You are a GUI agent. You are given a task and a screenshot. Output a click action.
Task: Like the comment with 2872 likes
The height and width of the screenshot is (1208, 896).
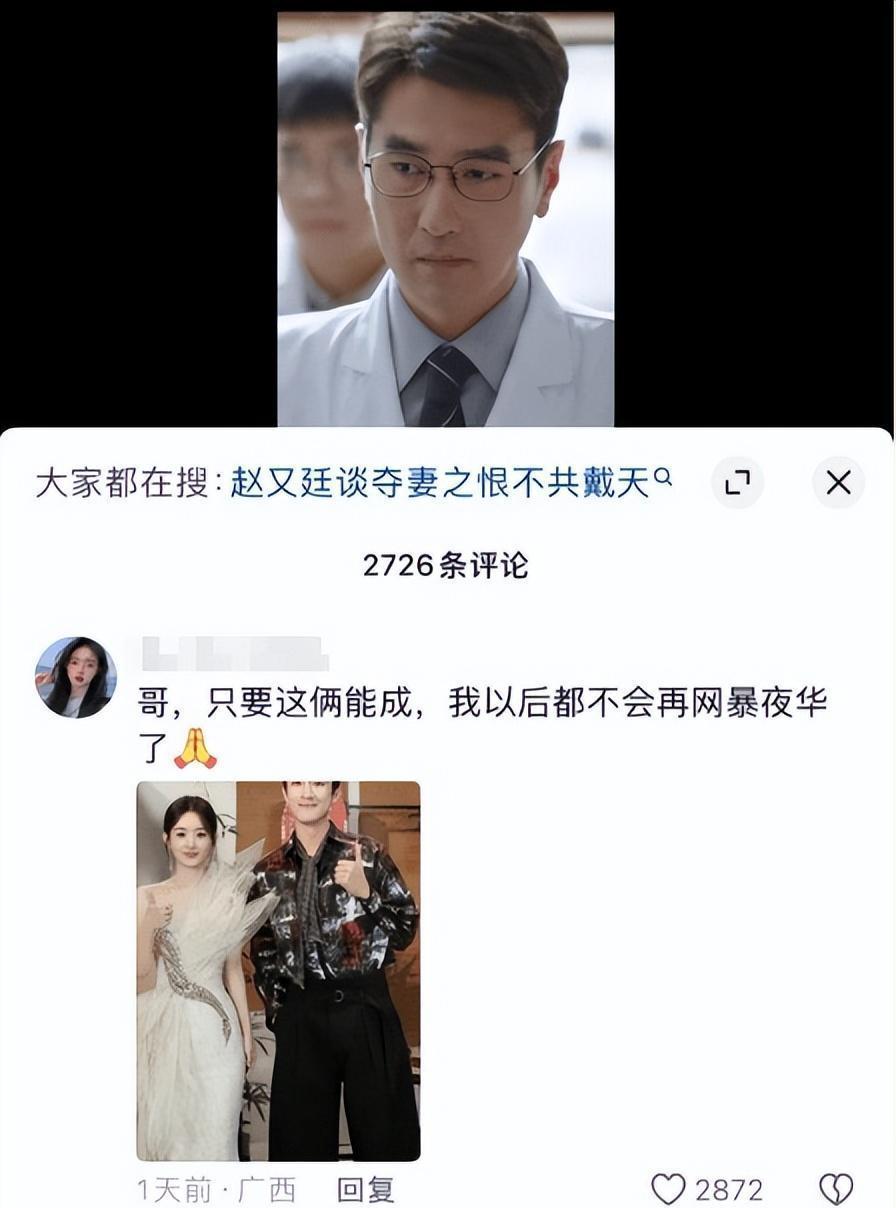[669, 1189]
